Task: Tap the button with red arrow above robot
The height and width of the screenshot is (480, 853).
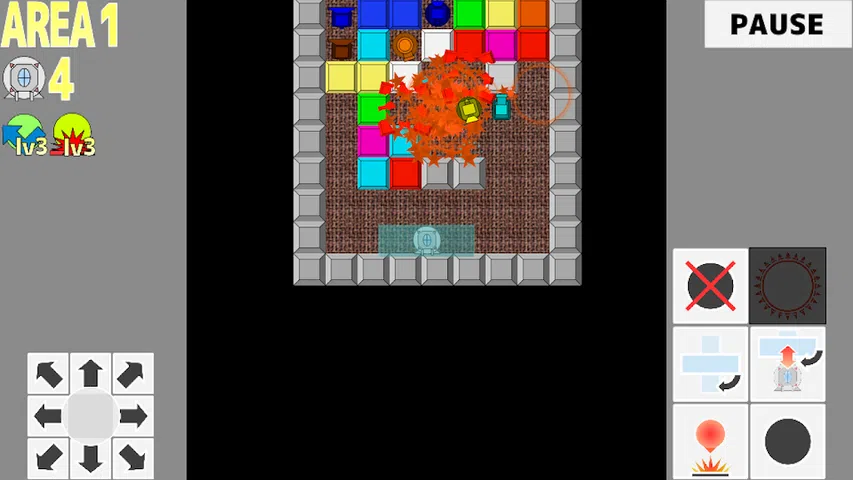Action: (788, 364)
